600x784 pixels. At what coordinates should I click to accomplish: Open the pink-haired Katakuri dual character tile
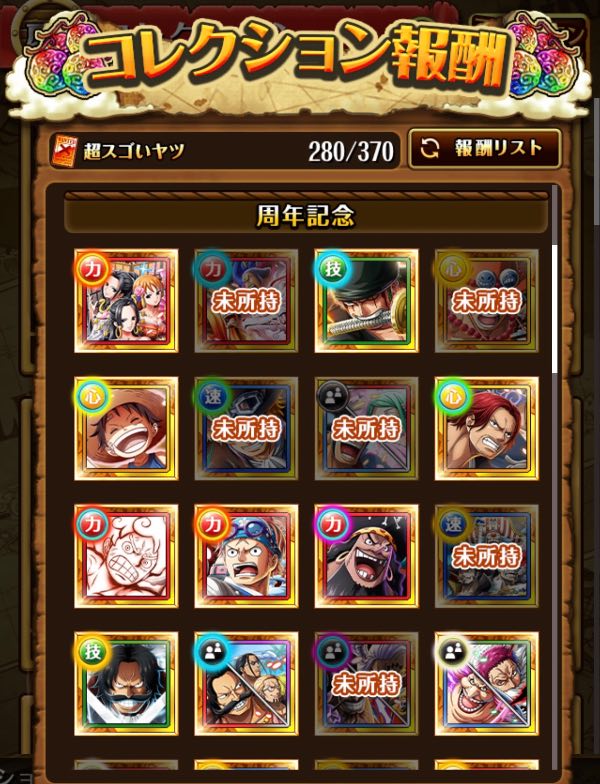(486, 682)
